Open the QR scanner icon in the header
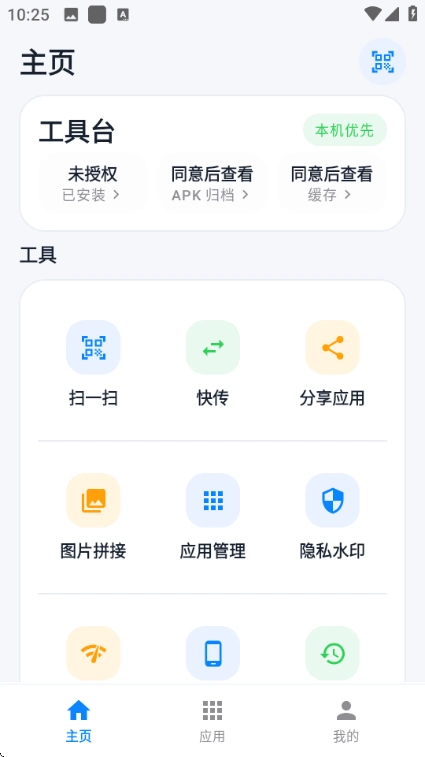 point(382,62)
